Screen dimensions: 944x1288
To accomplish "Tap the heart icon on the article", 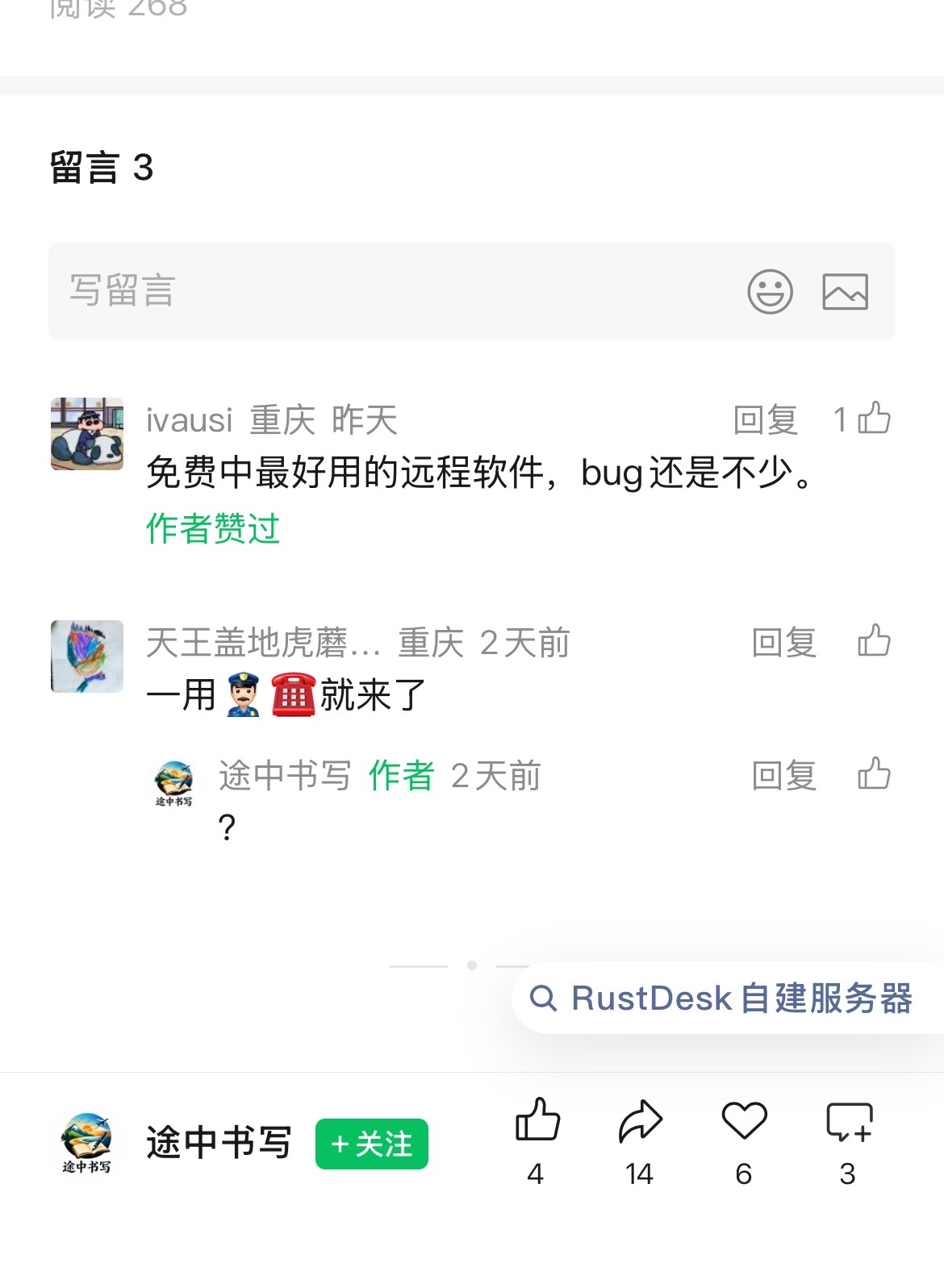I will [x=743, y=1121].
